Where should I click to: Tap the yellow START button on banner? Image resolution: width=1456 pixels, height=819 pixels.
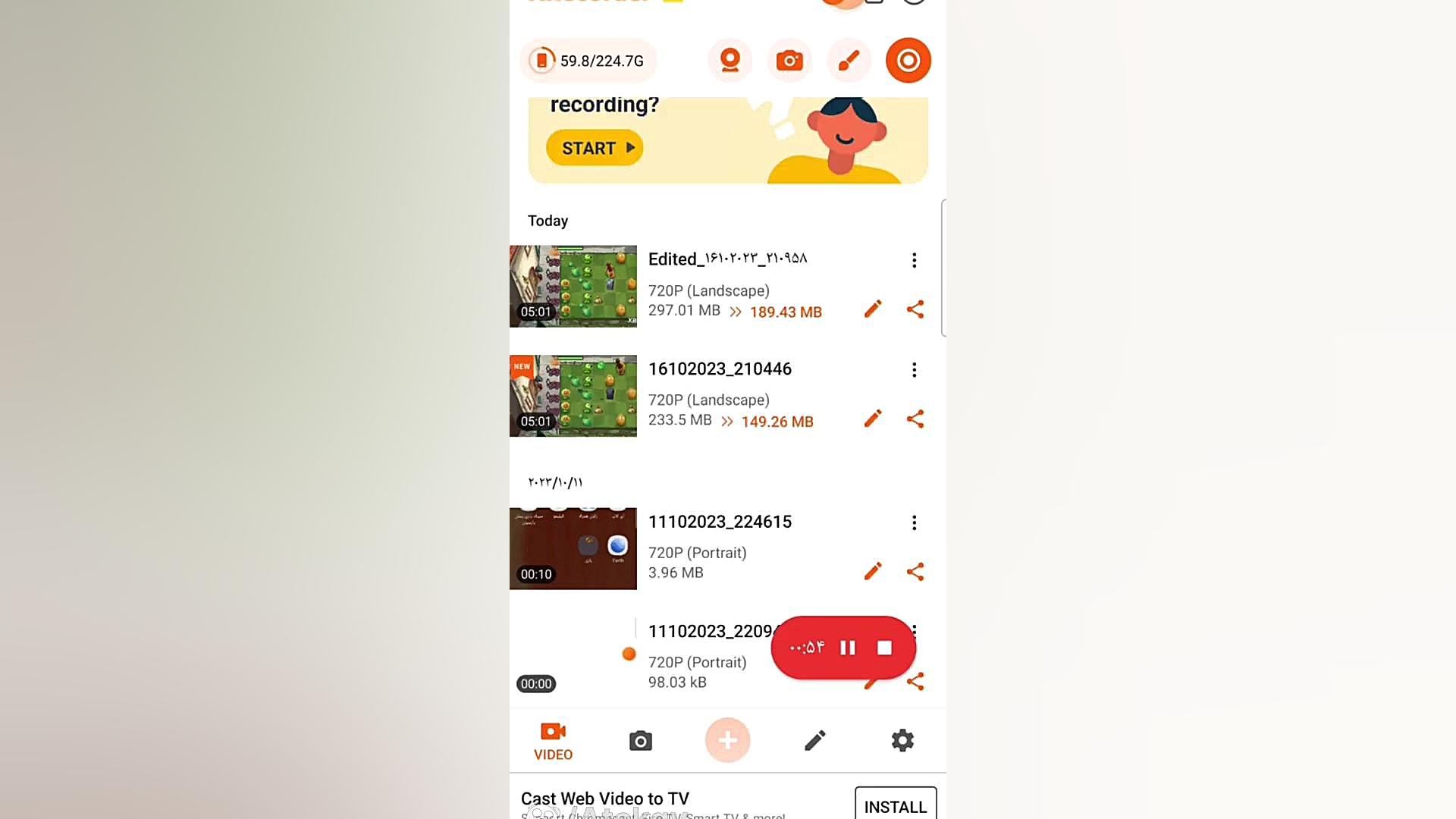point(595,148)
